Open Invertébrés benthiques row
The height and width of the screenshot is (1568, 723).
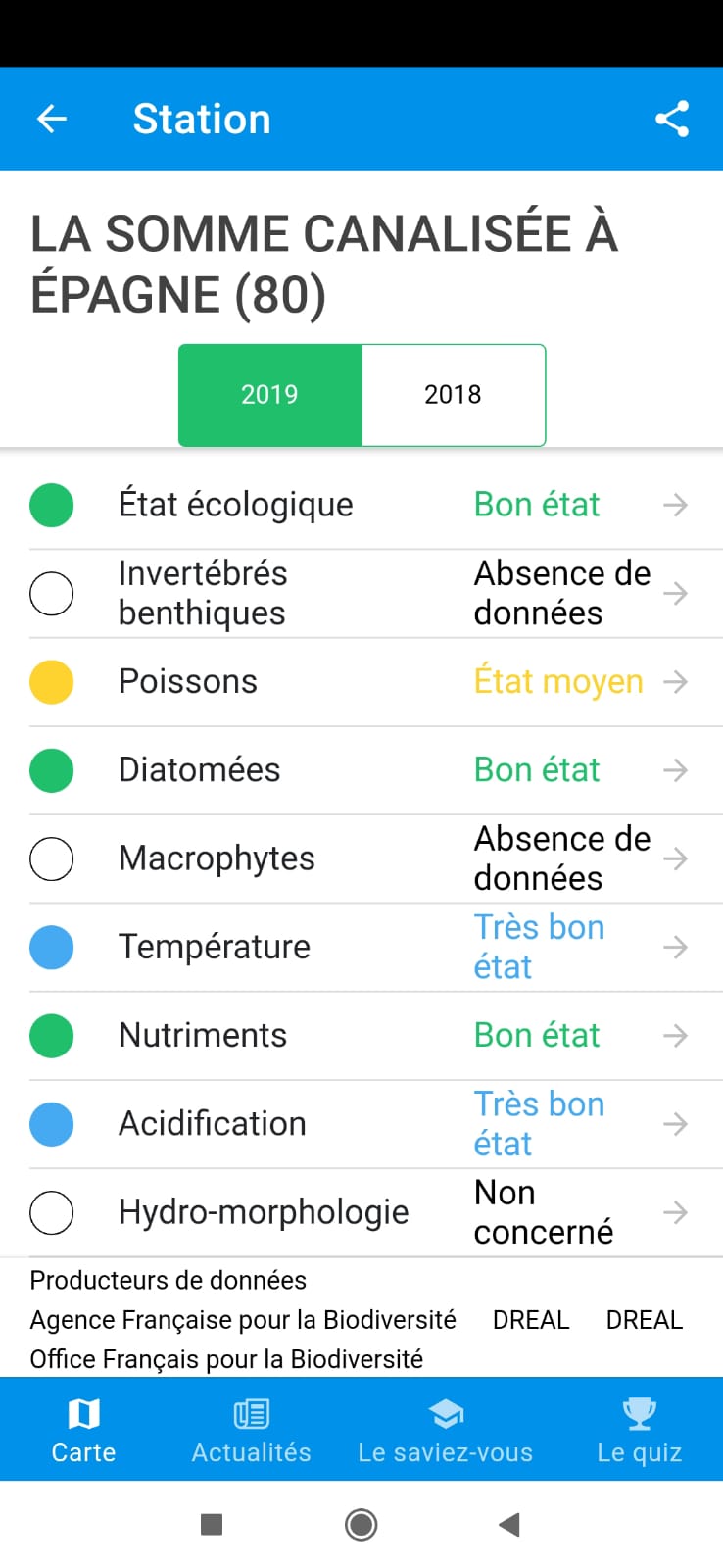(361, 594)
